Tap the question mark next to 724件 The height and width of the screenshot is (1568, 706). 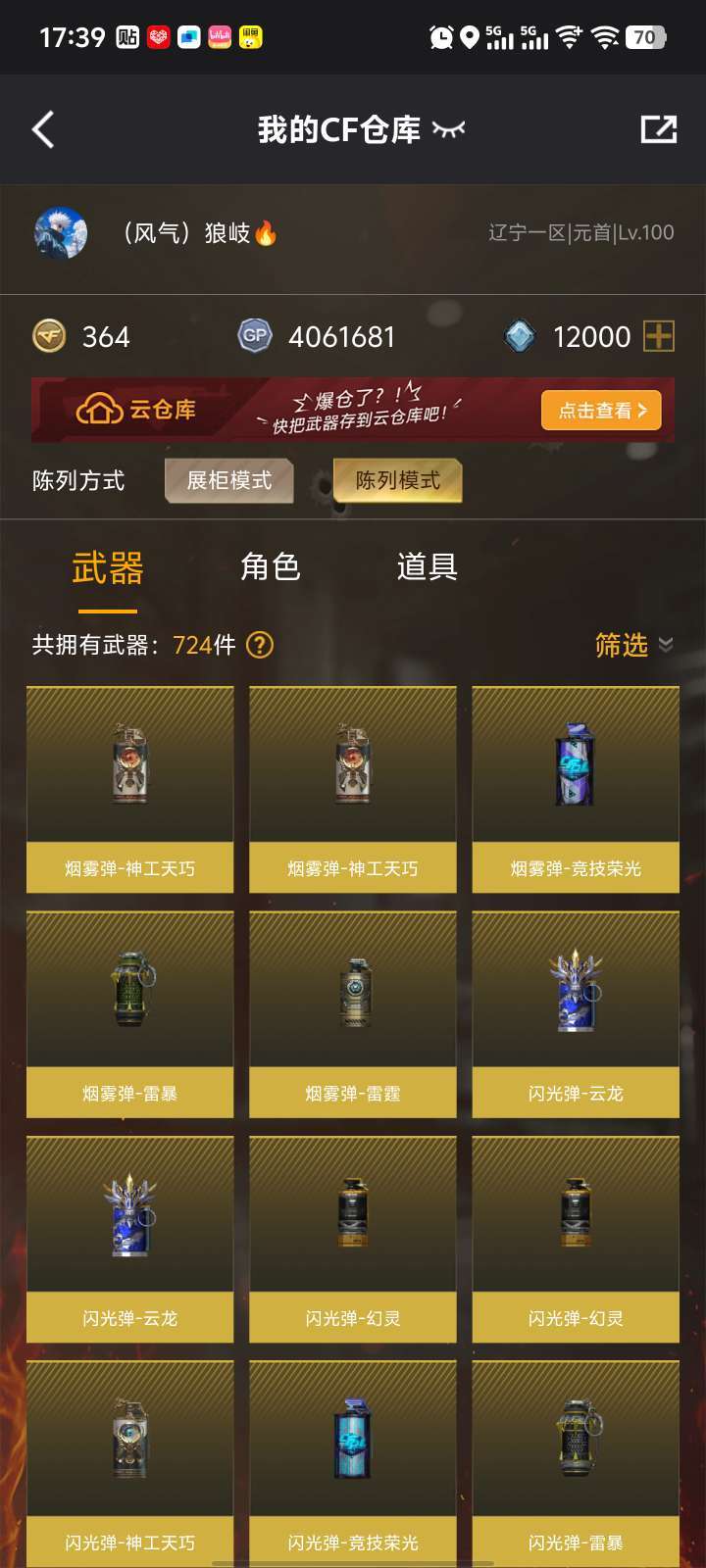(260, 645)
